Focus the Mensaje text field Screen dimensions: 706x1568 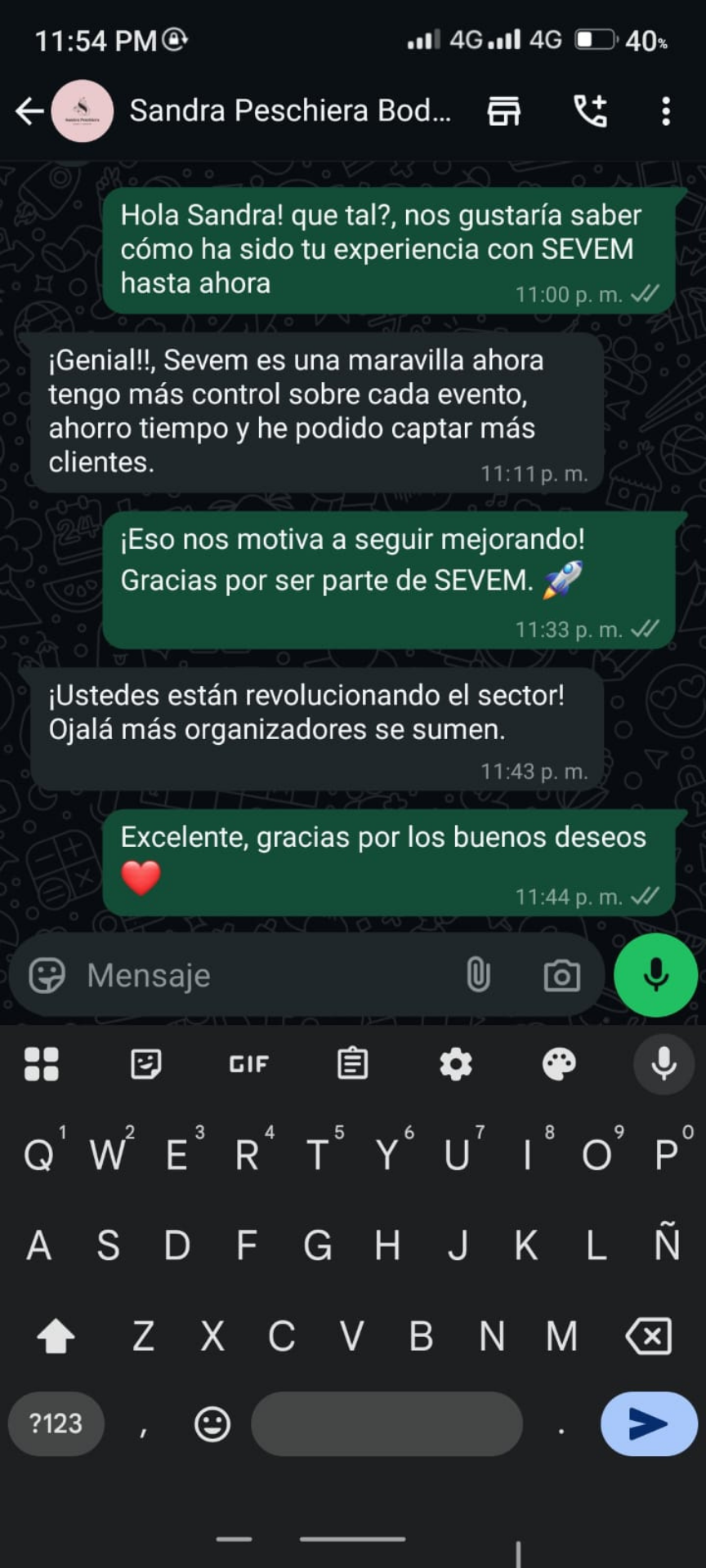point(261,975)
